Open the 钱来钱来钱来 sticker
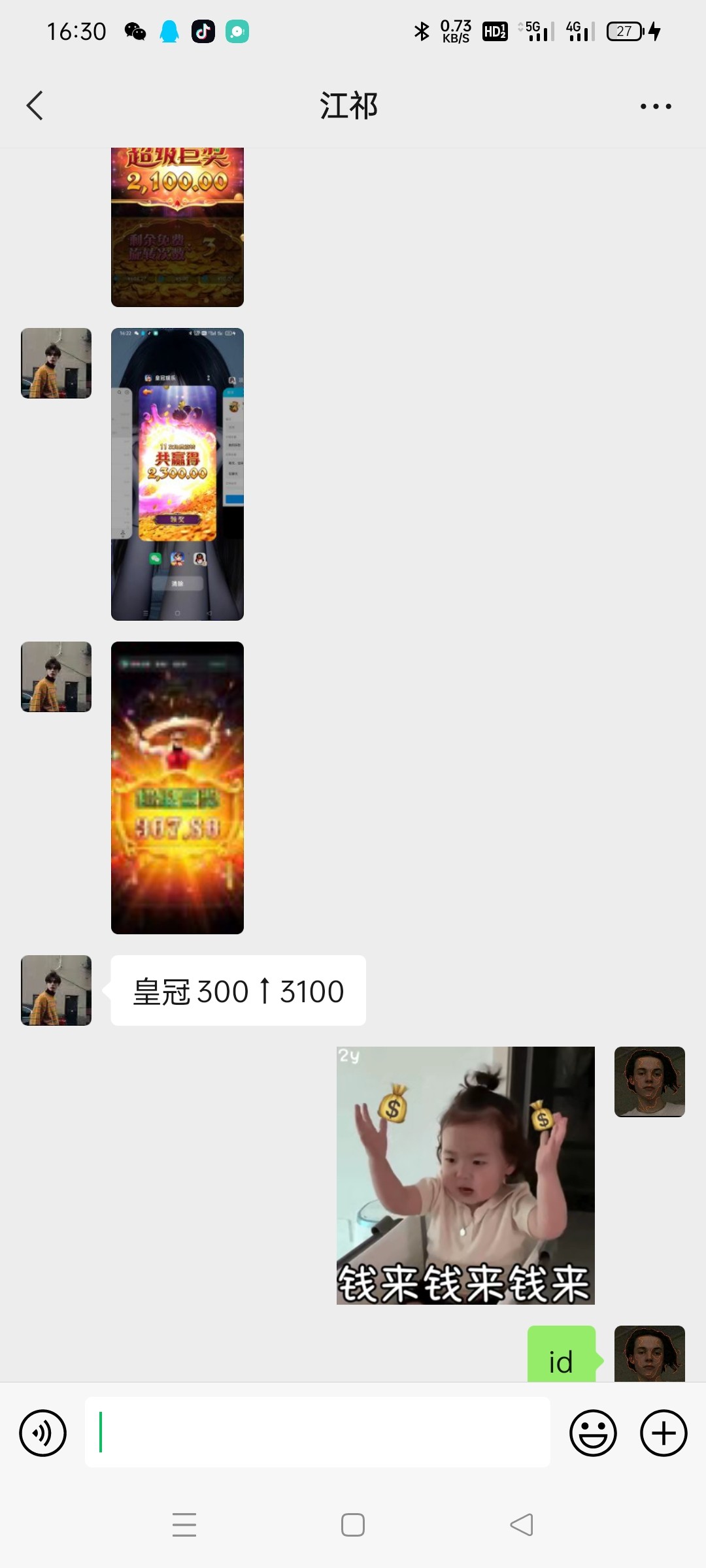The image size is (706, 1568). pyautogui.click(x=465, y=1175)
